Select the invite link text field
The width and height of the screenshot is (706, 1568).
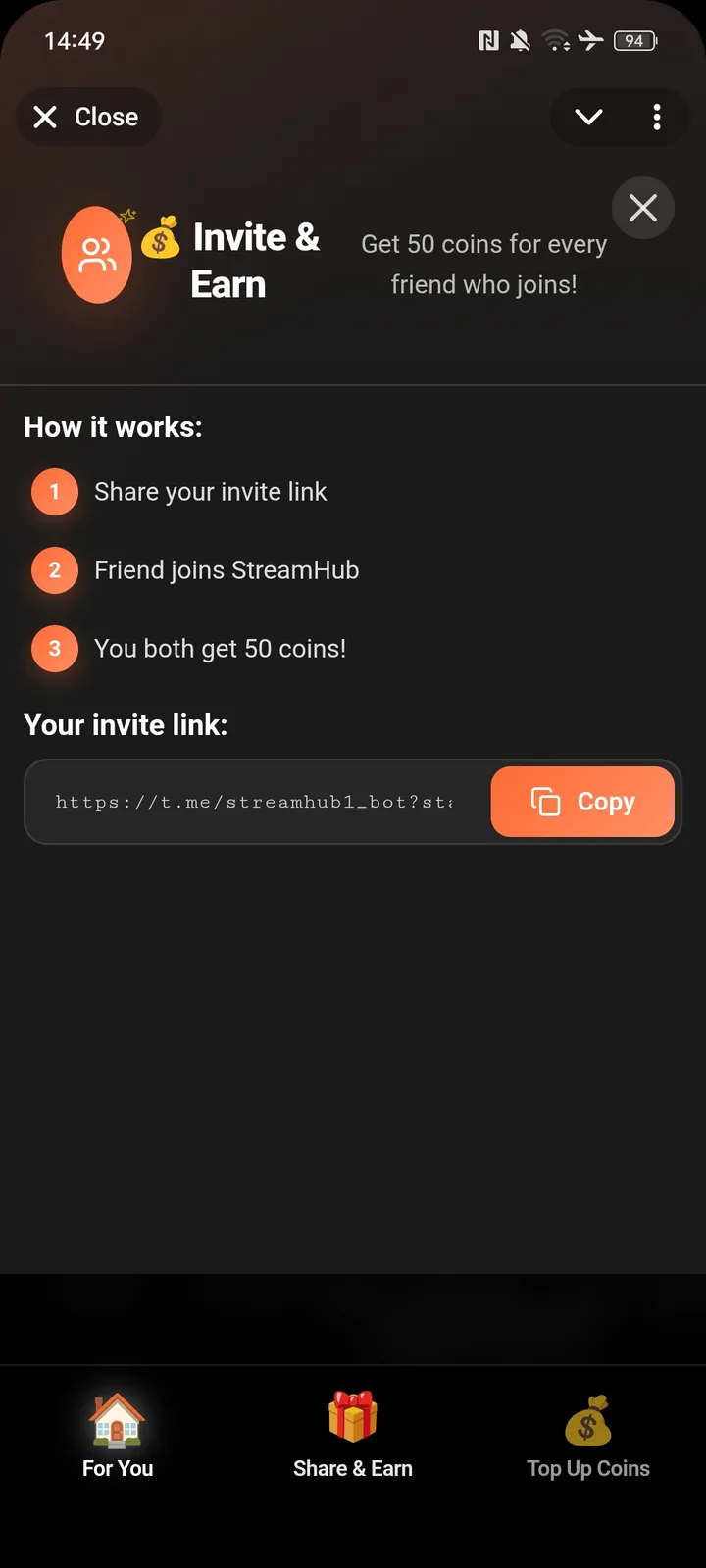pos(255,802)
